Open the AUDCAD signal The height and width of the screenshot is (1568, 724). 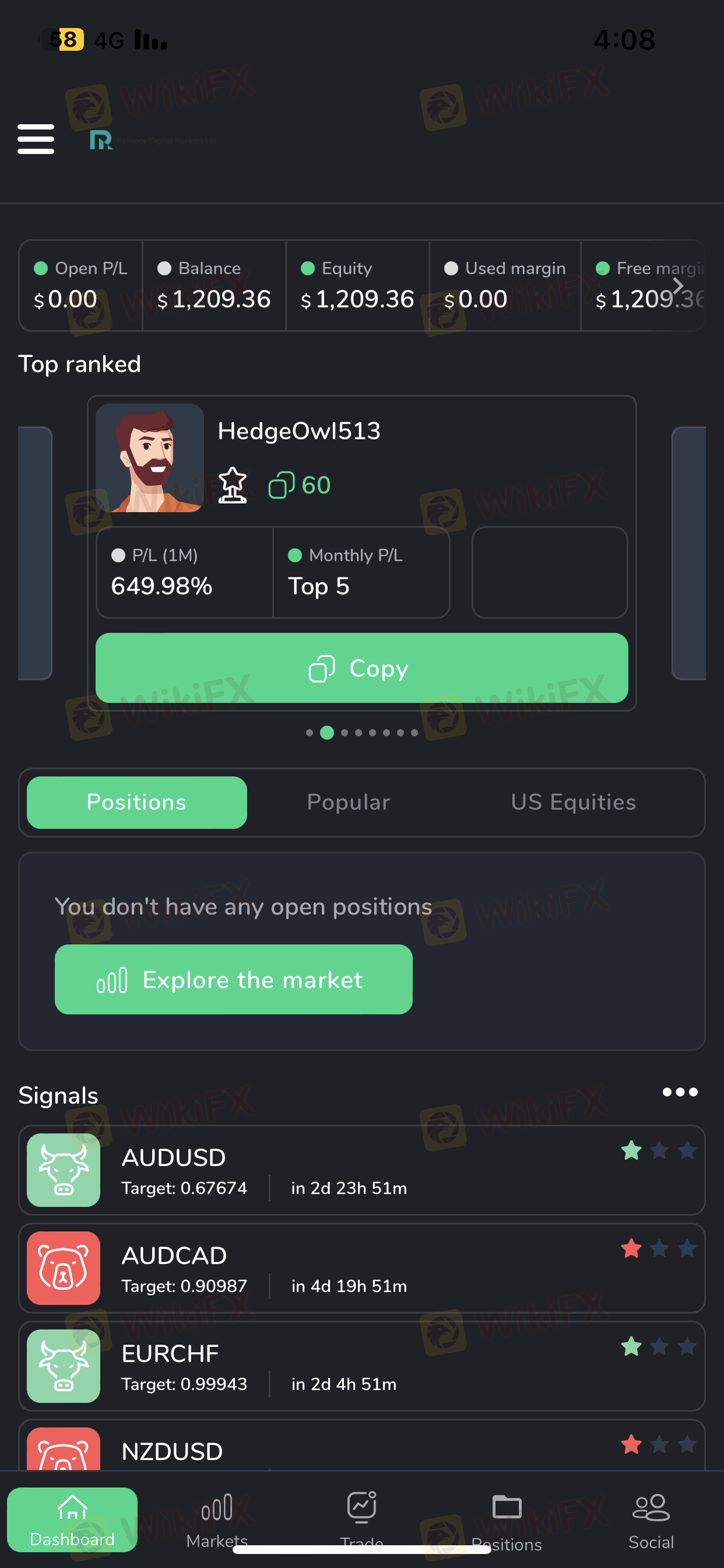(361, 1268)
